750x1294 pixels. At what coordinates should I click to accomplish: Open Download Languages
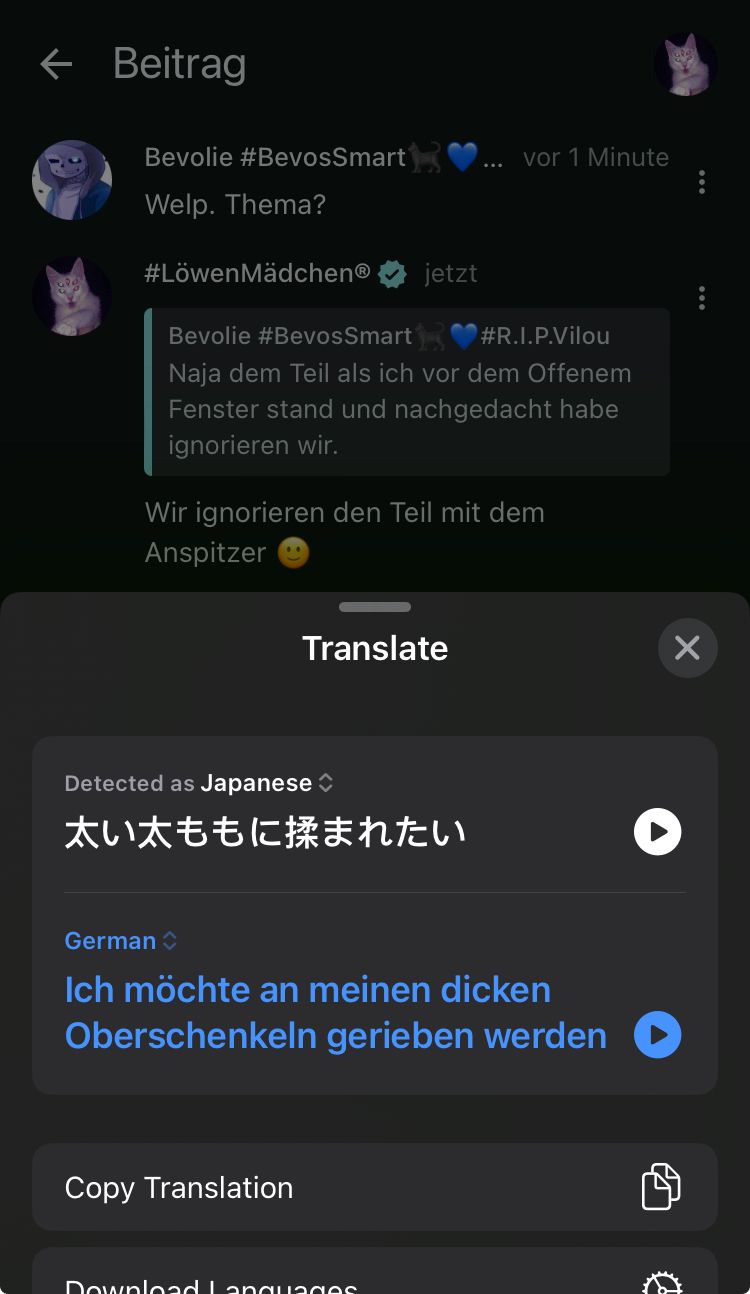(375, 1278)
